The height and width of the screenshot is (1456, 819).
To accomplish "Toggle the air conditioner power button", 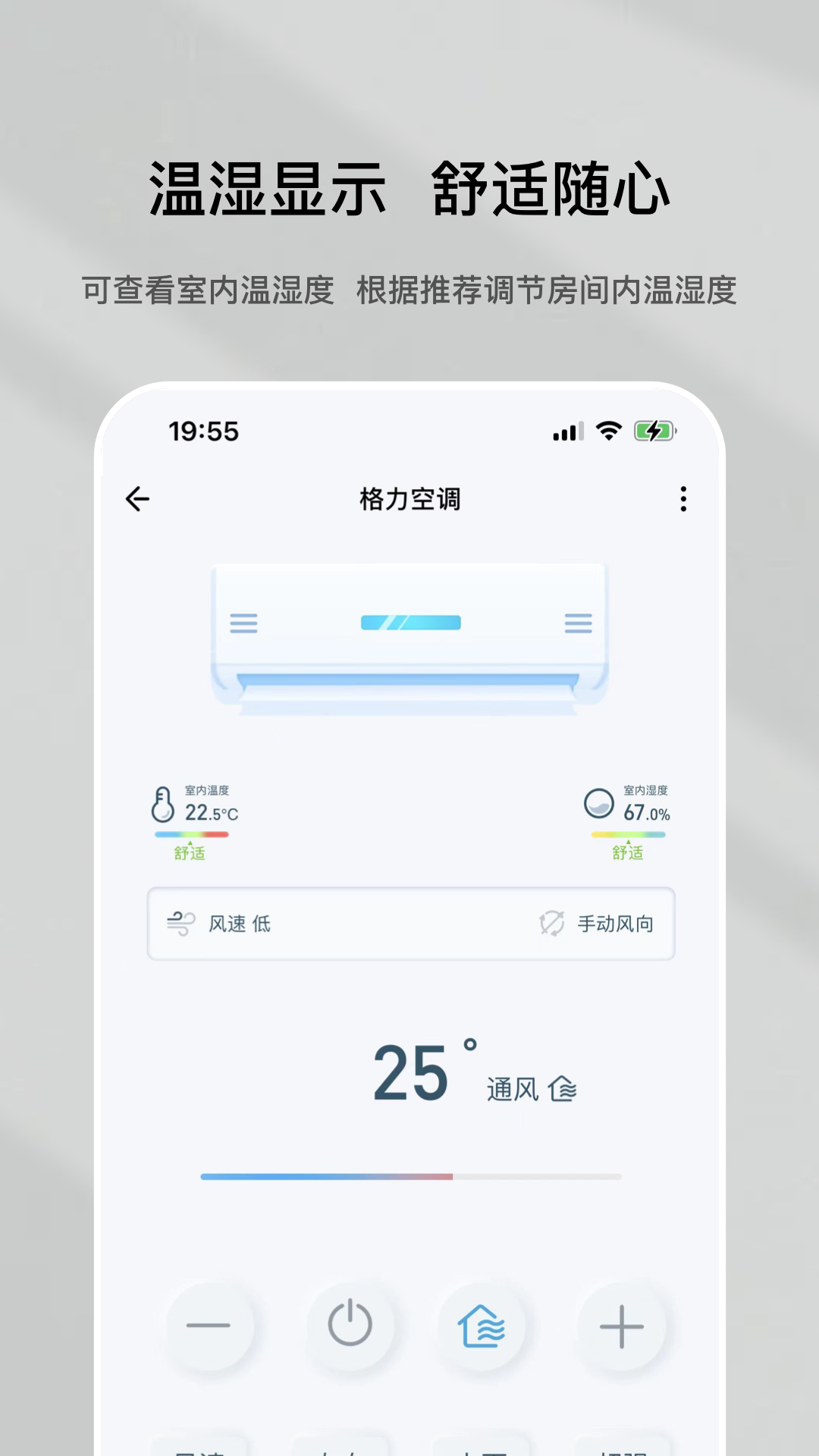I will 348,1325.
